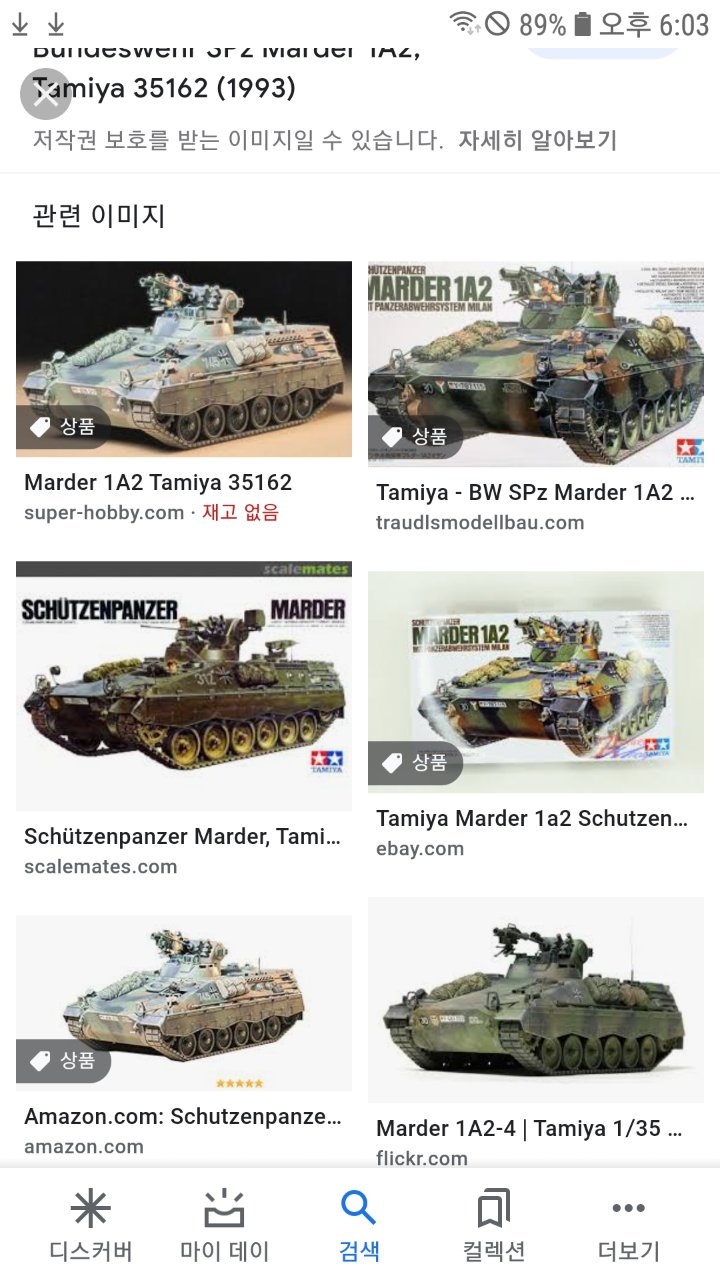Open the amazon.com Schutzenpanzer result
Viewport: 720px width, 1280px height.
(x=184, y=1003)
